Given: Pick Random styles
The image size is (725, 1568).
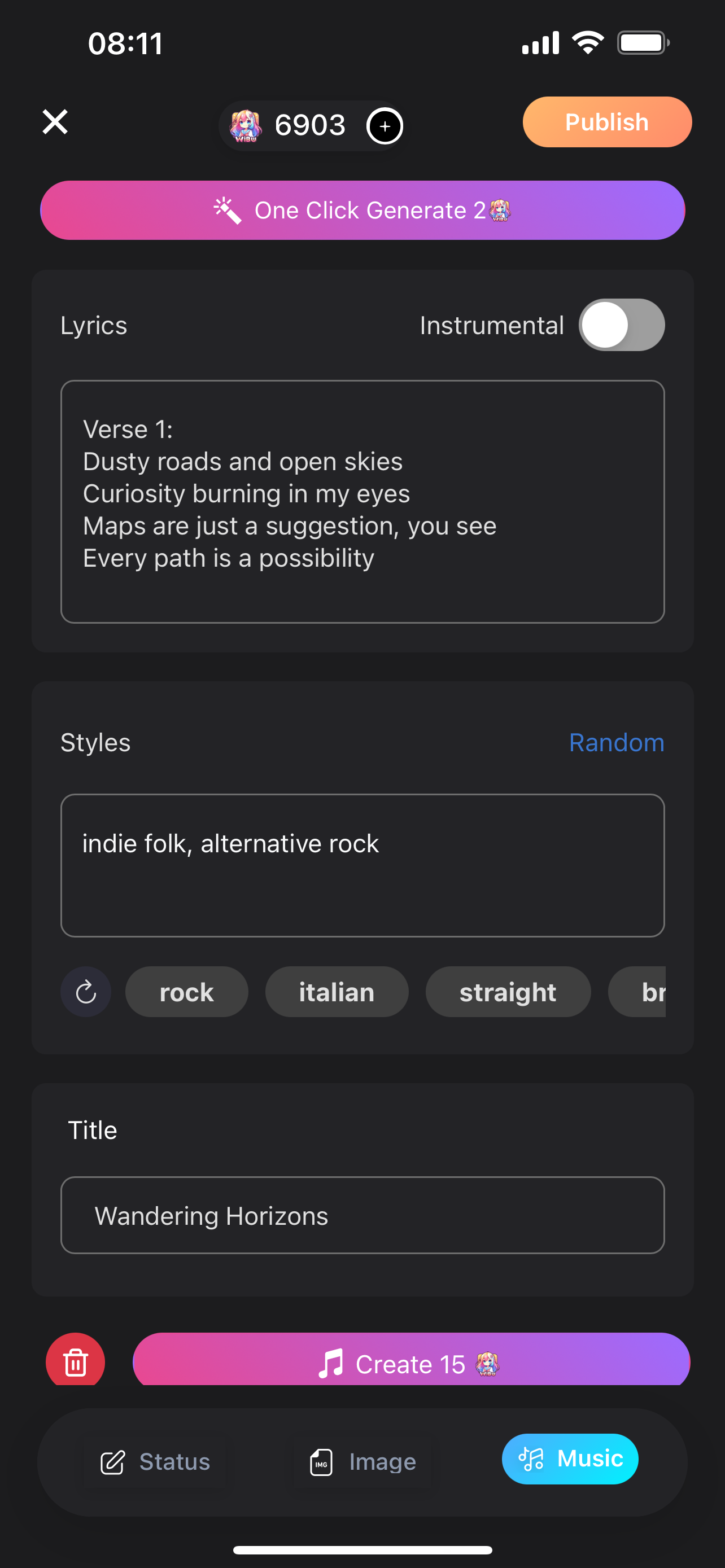Looking at the screenshot, I should 616,743.
